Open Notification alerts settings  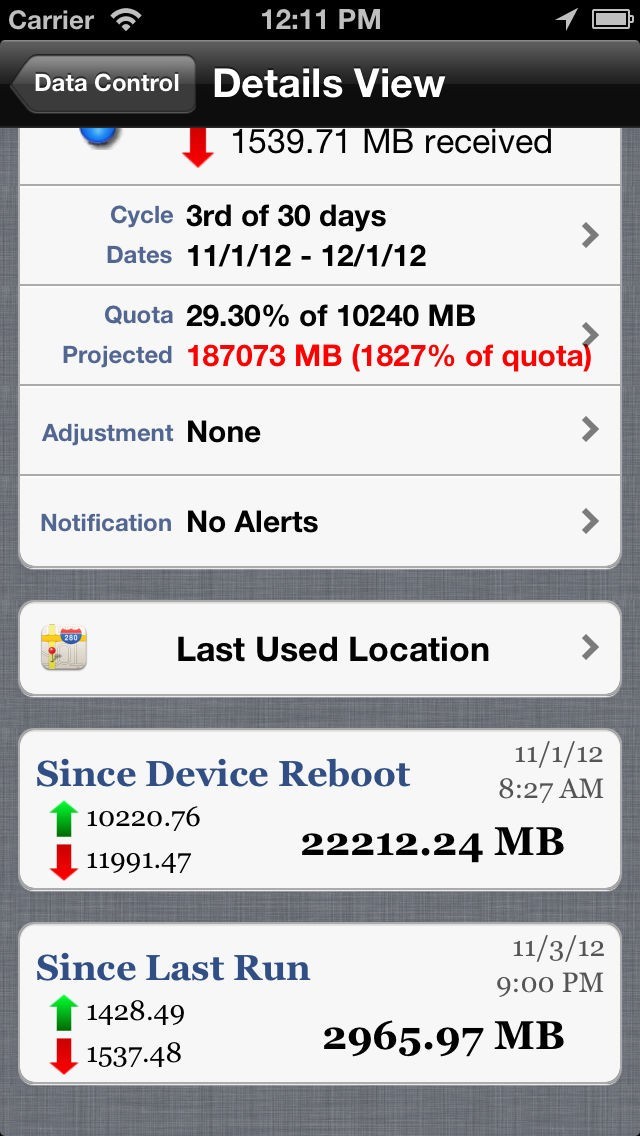click(320, 522)
